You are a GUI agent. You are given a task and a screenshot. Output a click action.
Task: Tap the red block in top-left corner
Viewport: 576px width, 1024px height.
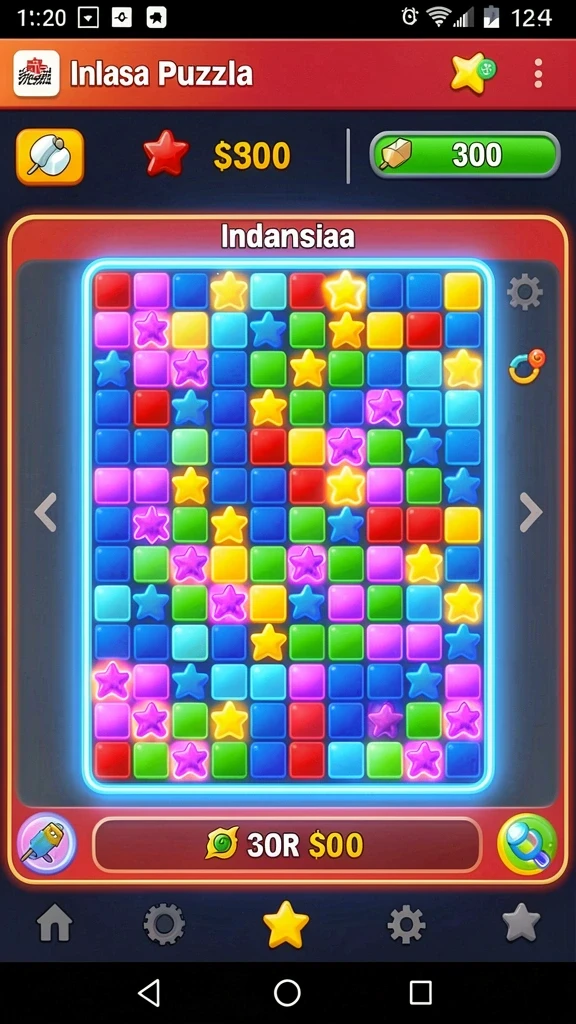tap(113, 291)
